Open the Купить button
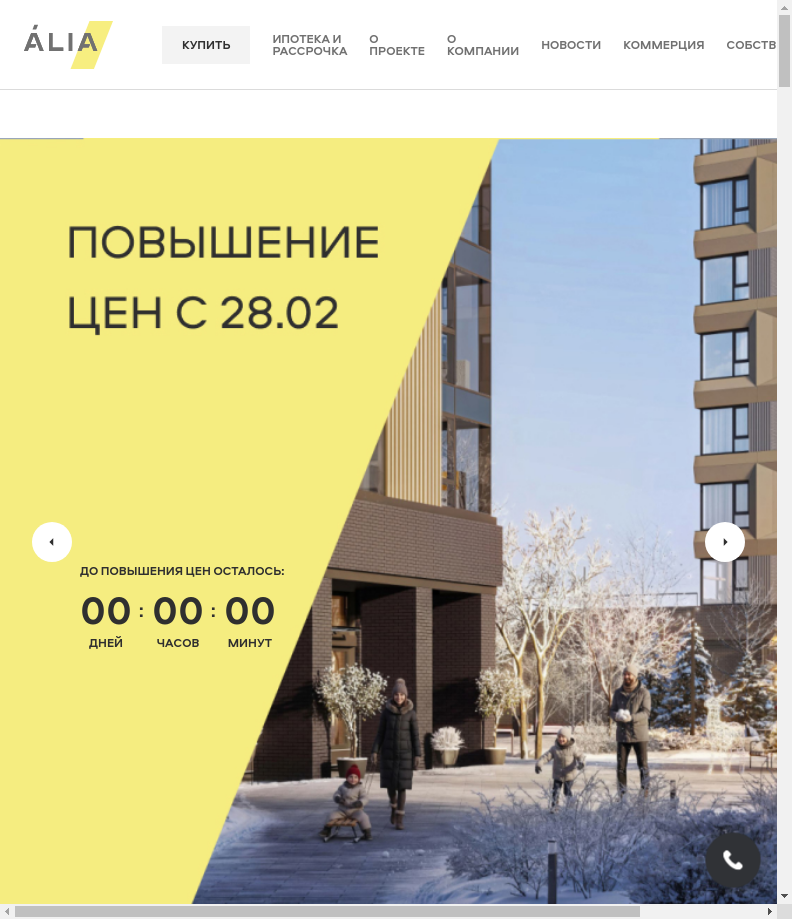 click(x=206, y=45)
